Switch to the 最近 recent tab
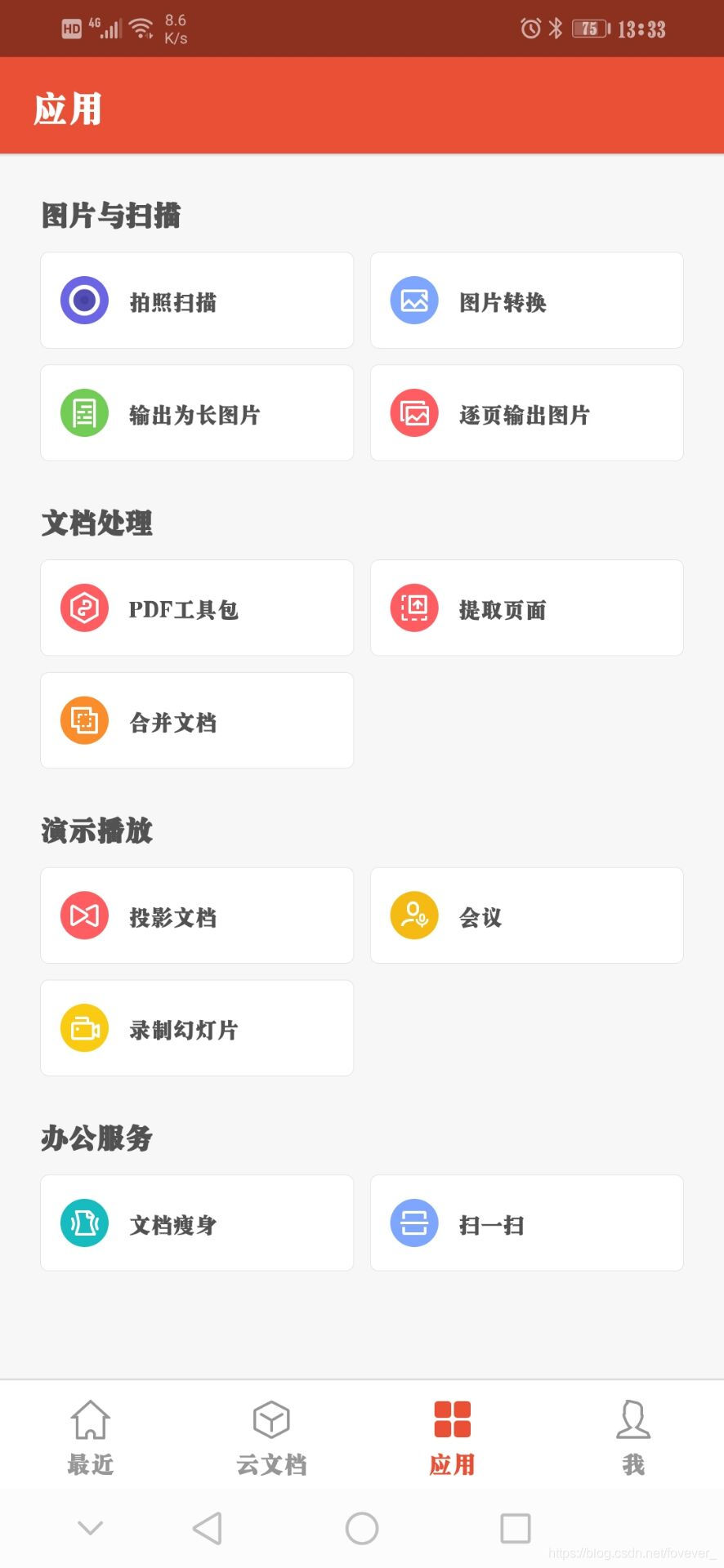This screenshot has width=724, height=1568. (90, 1436)
